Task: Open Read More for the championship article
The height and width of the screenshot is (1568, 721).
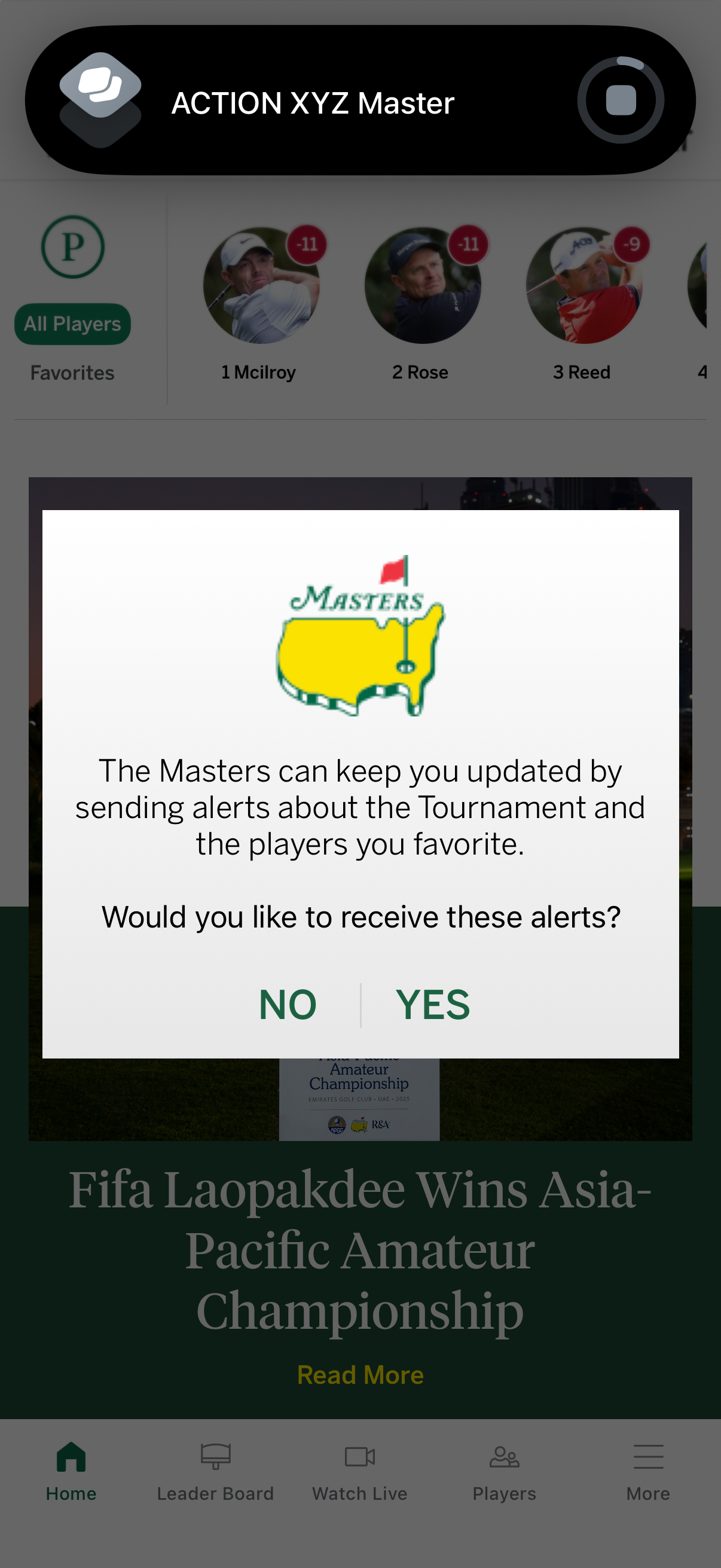Action: [360, 1374]
